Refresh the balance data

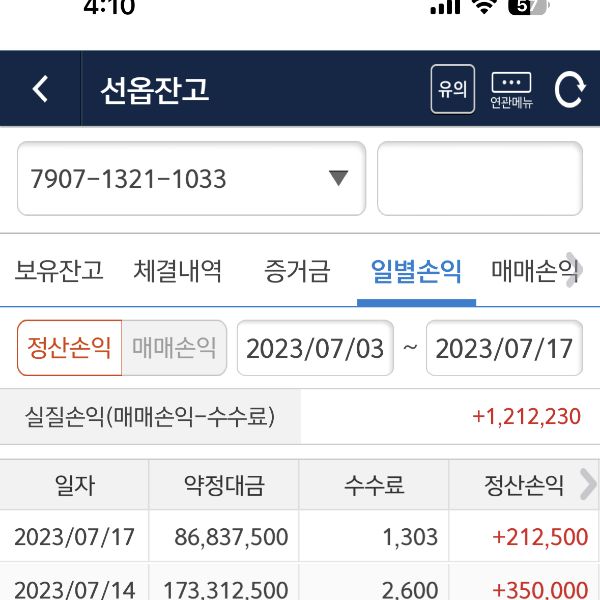pyautogui.click(x=569, y=89)
